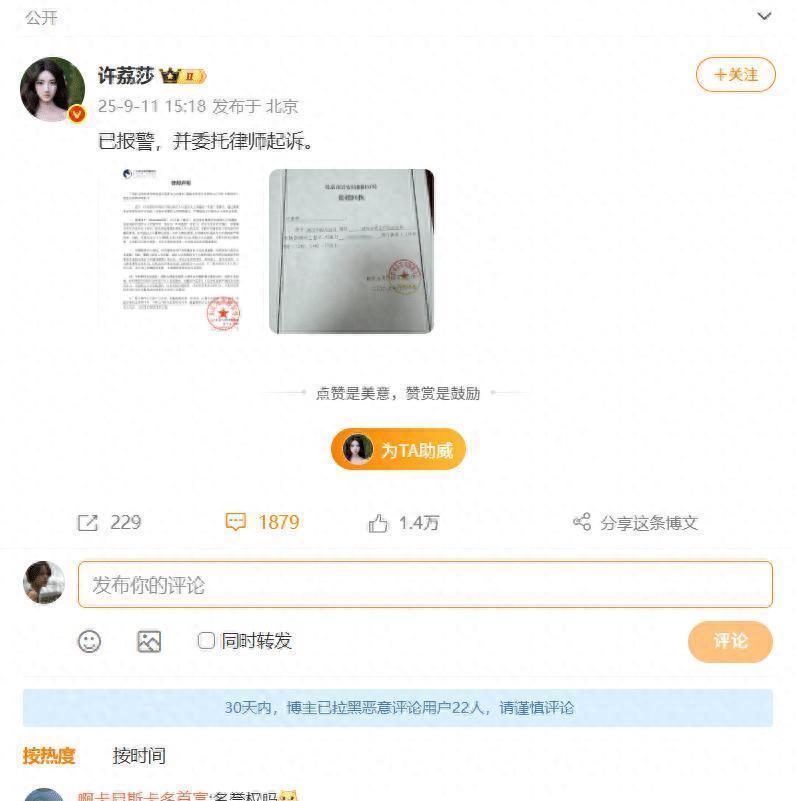Tap the 为TA助威 cheer button
The width and height of the screenshot is (796, 801).
click(x=398, y=450)
